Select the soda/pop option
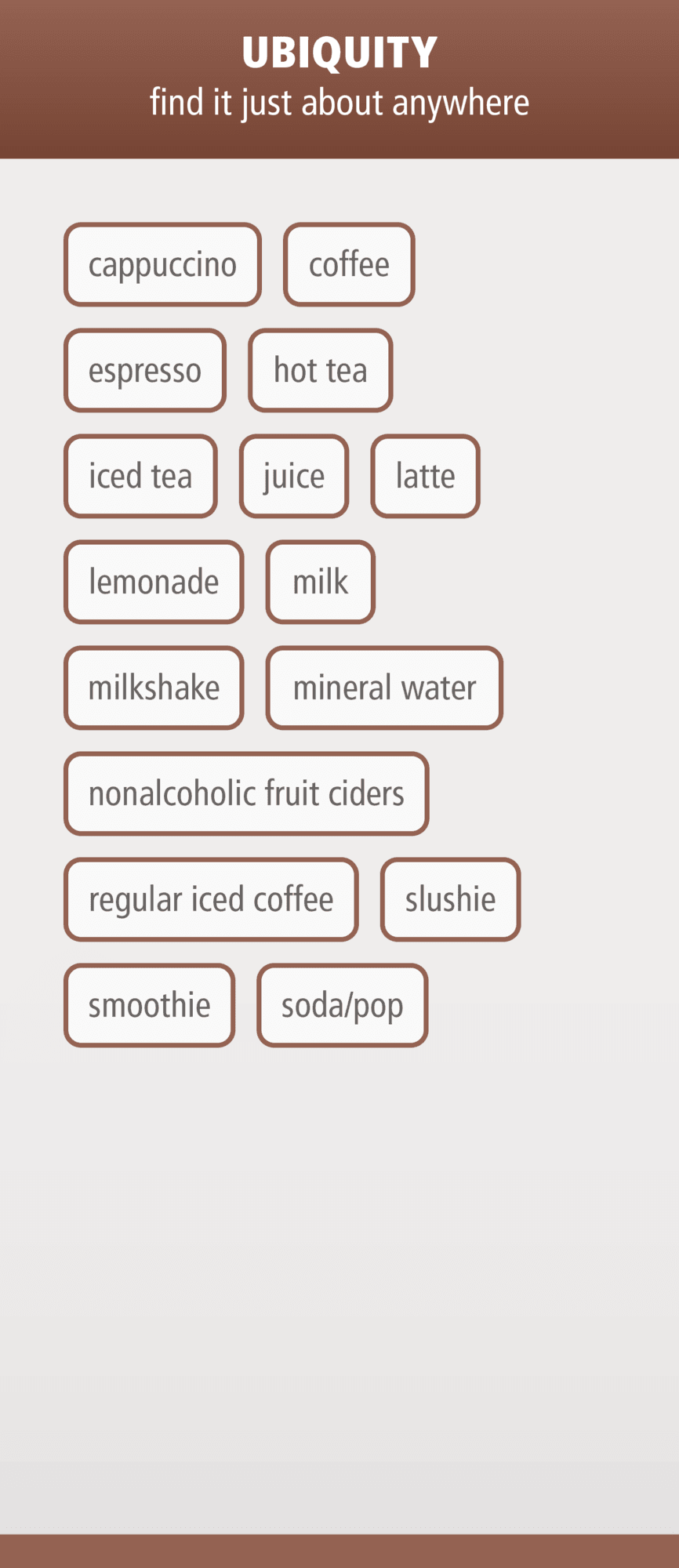This screenshot has height=1568, width=679. (342, 1005)
